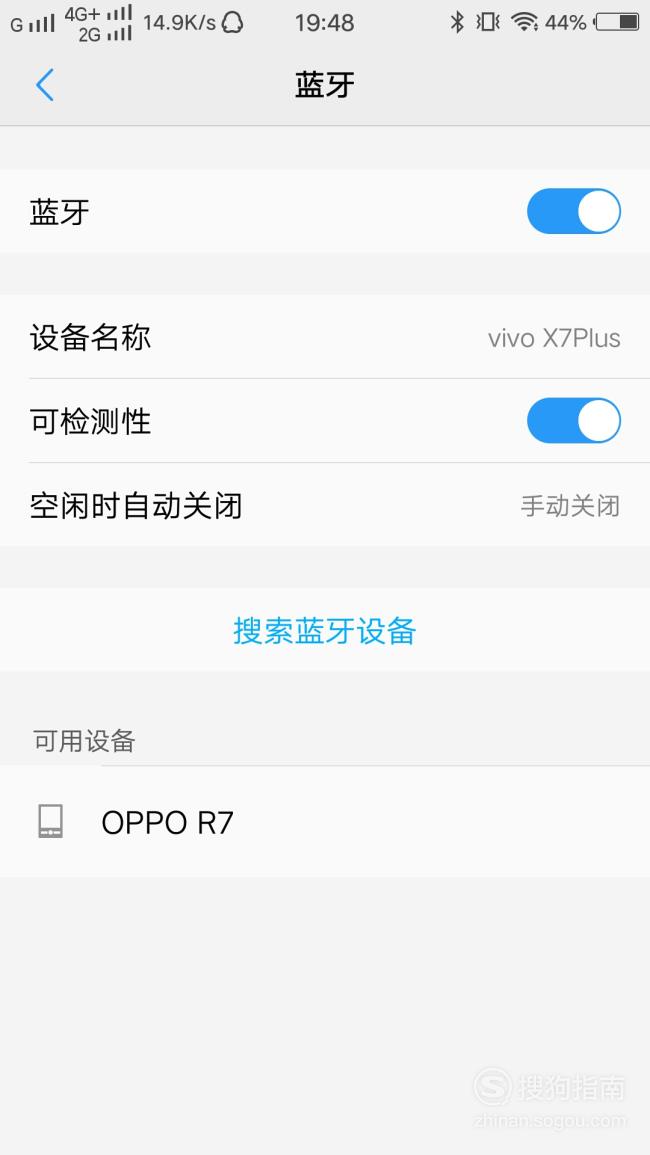
Task: Open the 设备名称 row
Action: click(325, 337)
